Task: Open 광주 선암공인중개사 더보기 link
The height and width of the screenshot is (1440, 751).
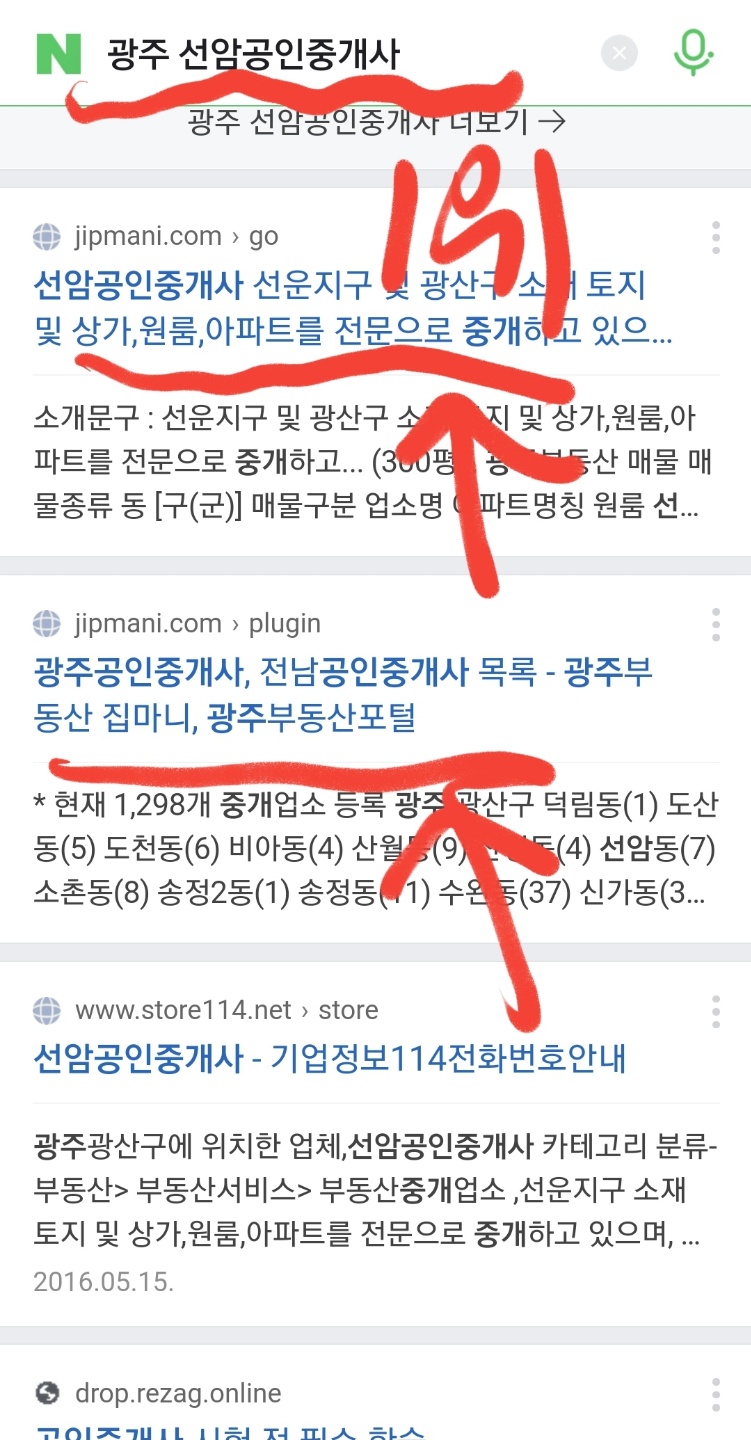Action: pos(376,122)
